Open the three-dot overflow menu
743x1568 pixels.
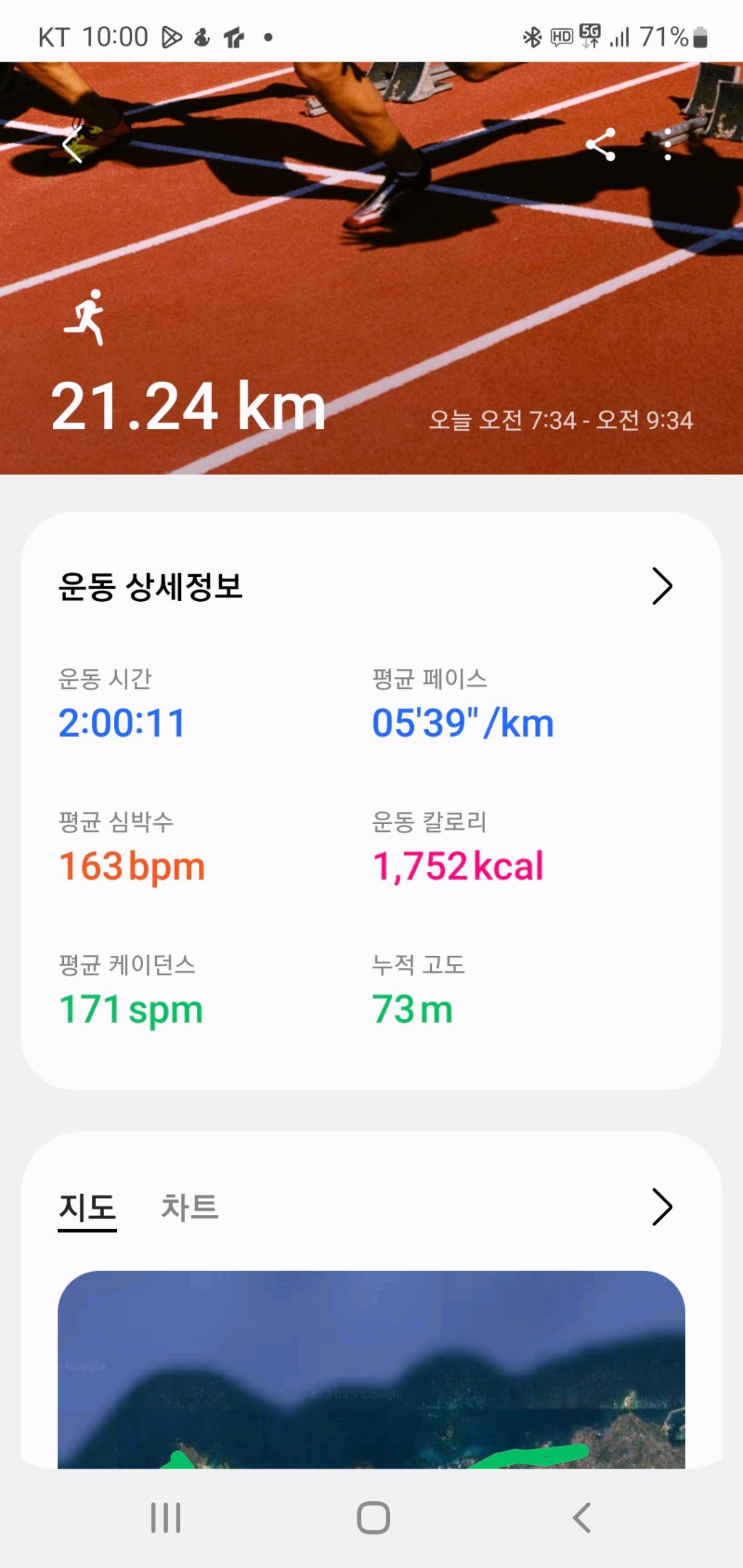point(667,145)
